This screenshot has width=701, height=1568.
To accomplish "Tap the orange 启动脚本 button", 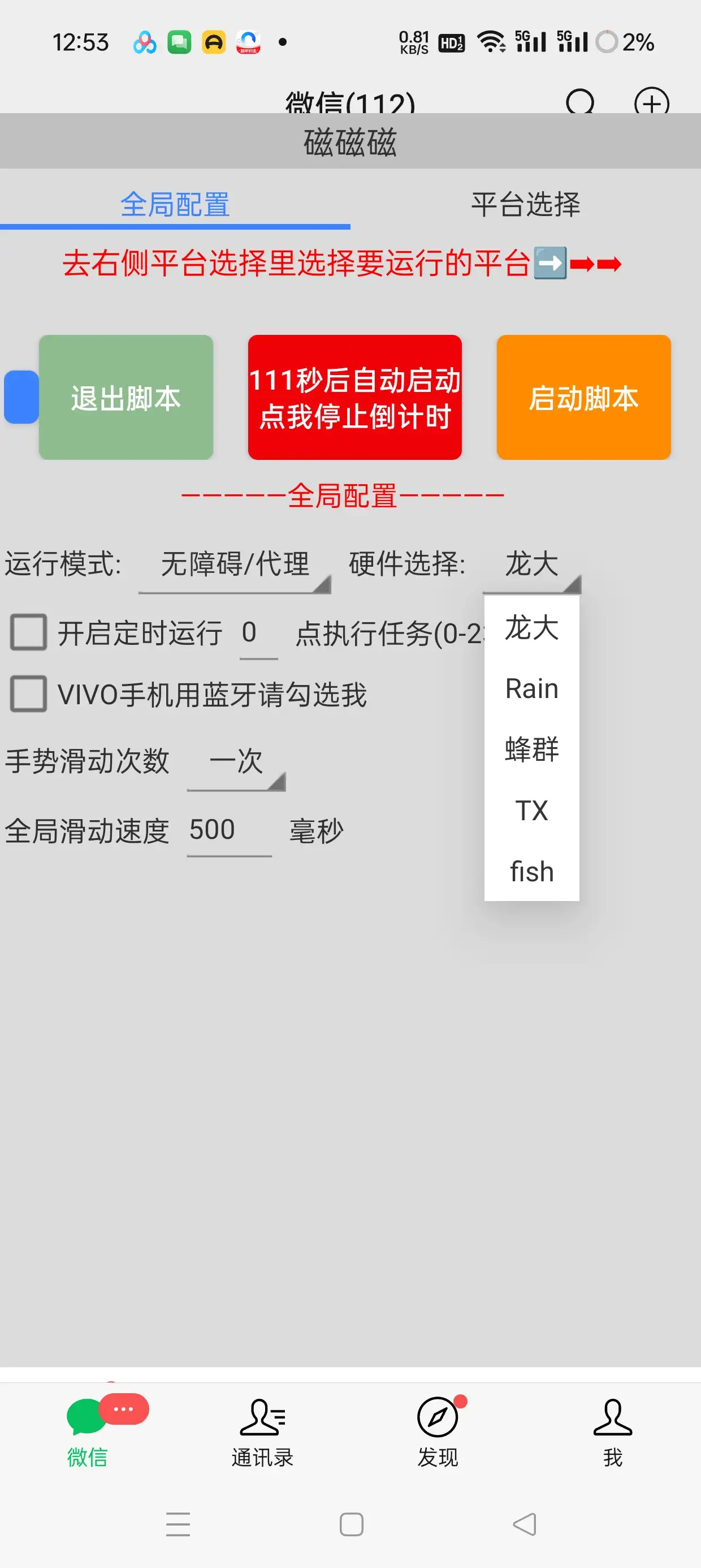I will [583, 398].
